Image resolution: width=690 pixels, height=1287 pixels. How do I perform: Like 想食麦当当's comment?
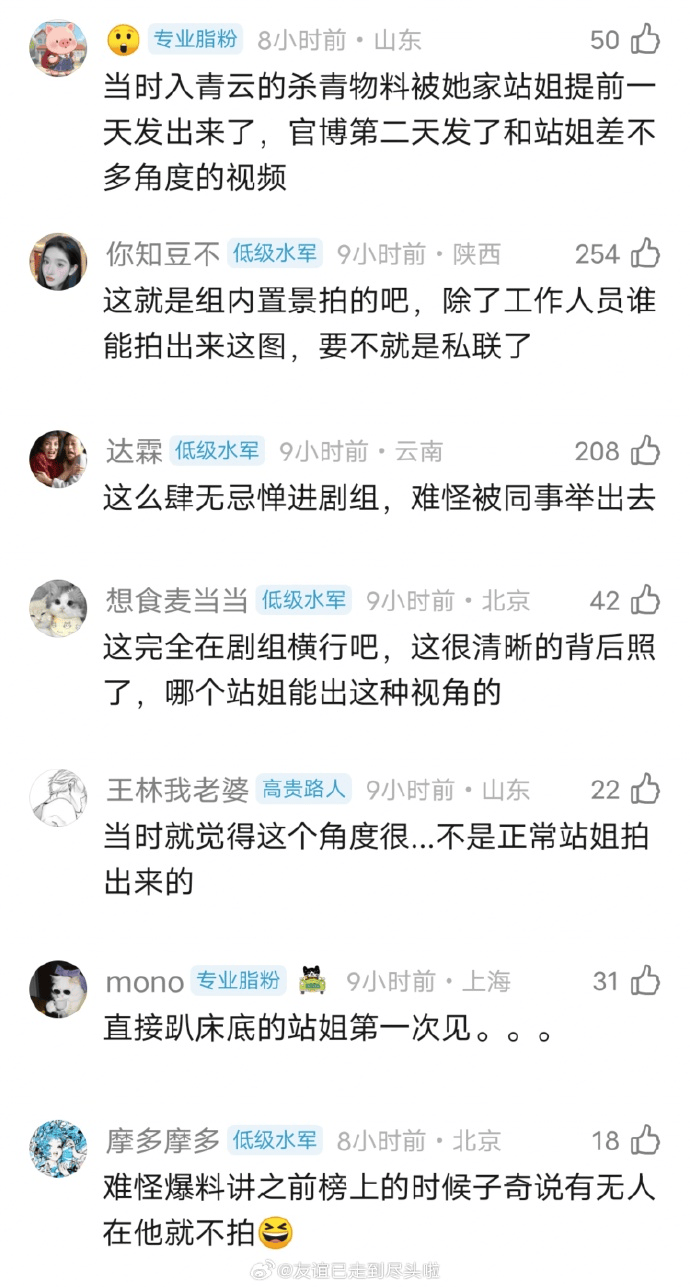[x=645, y=600]
